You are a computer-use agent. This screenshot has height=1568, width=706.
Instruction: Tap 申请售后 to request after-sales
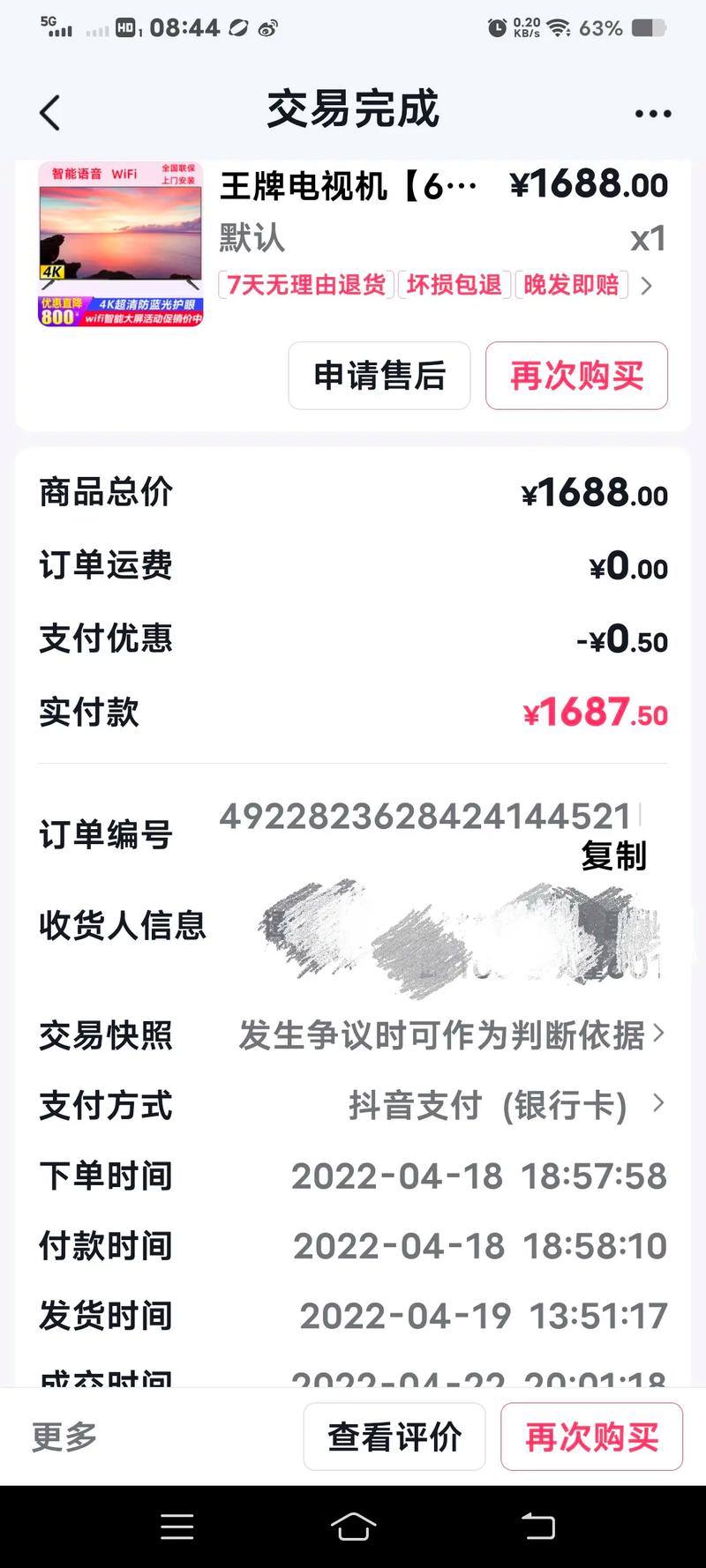coord(379,377)
